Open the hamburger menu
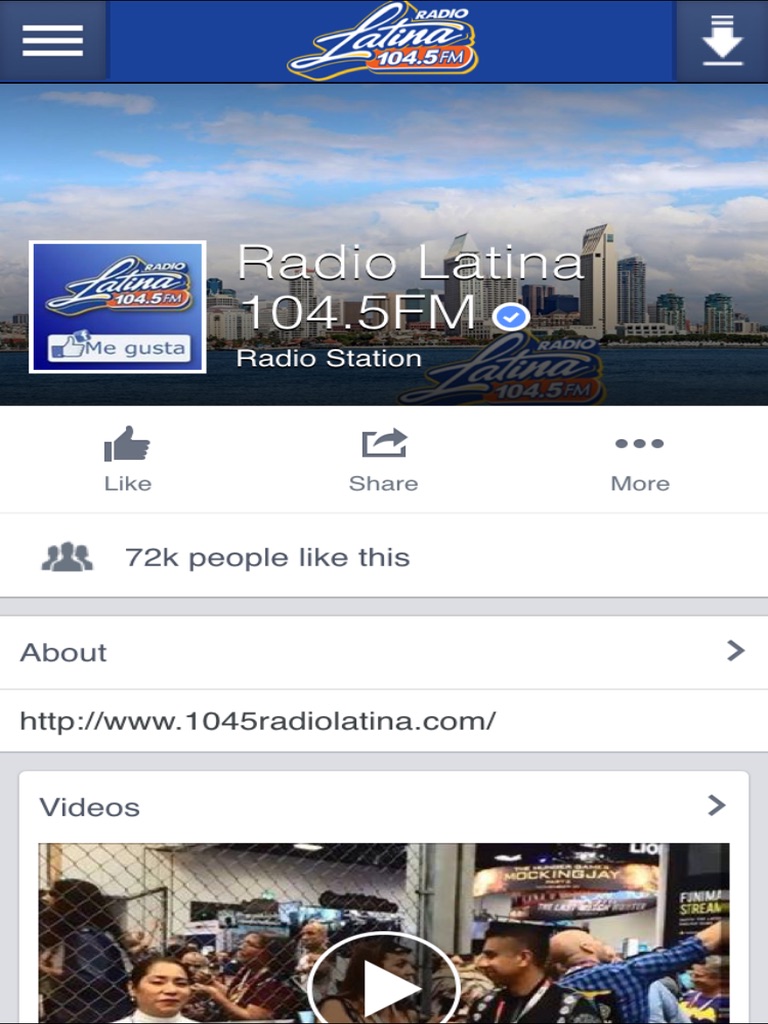 (53, 40)
